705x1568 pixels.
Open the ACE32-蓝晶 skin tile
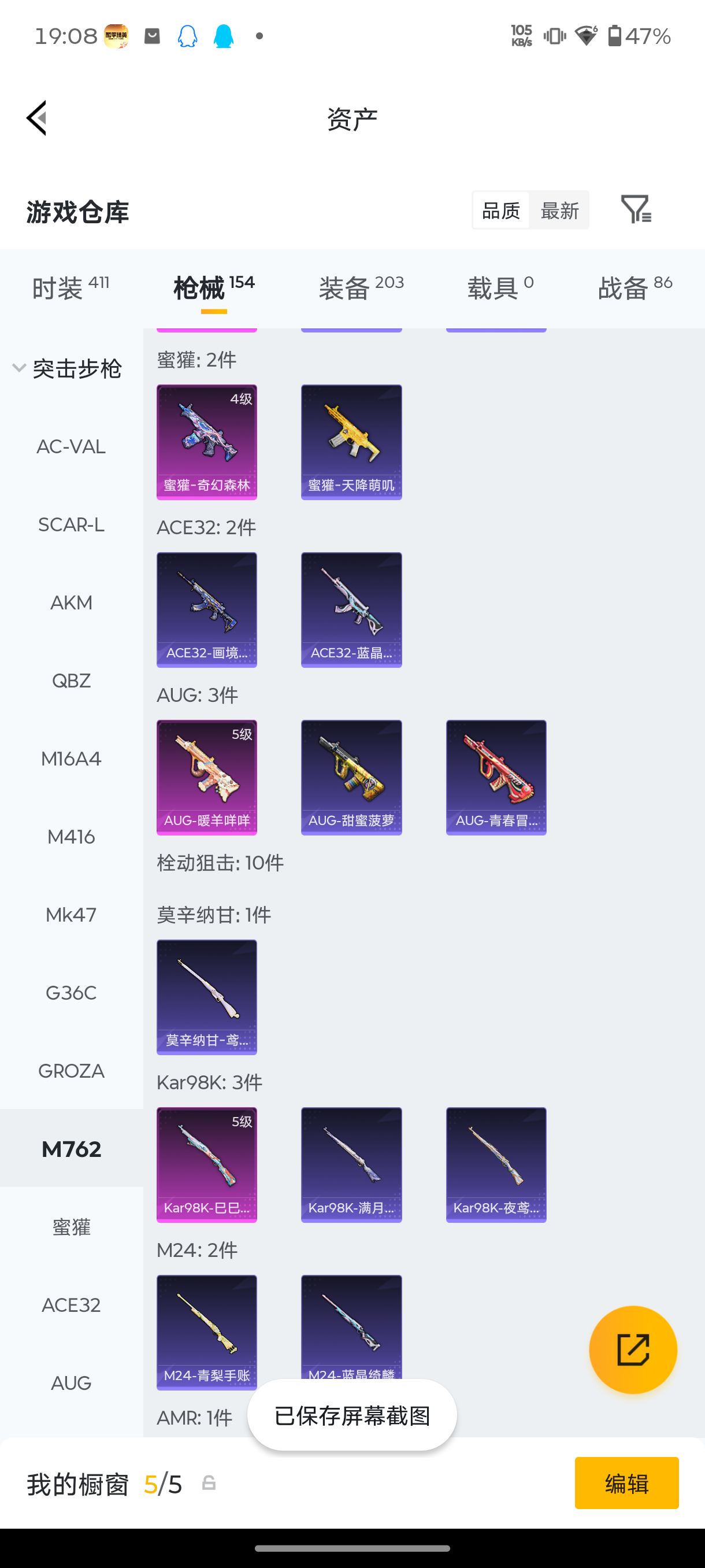pyautogui.click(x=351, y=609)
